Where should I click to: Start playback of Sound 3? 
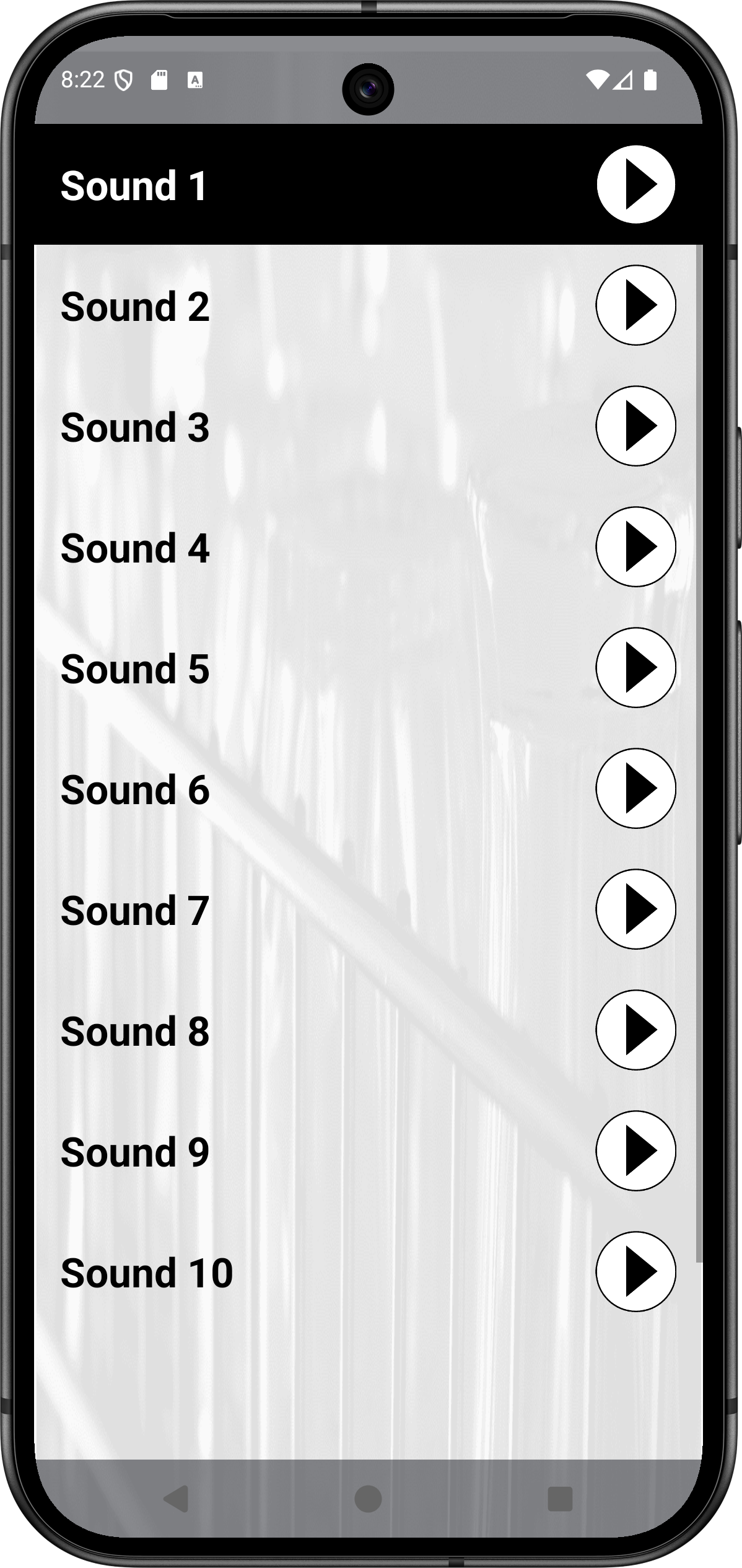tap(635, 426)
